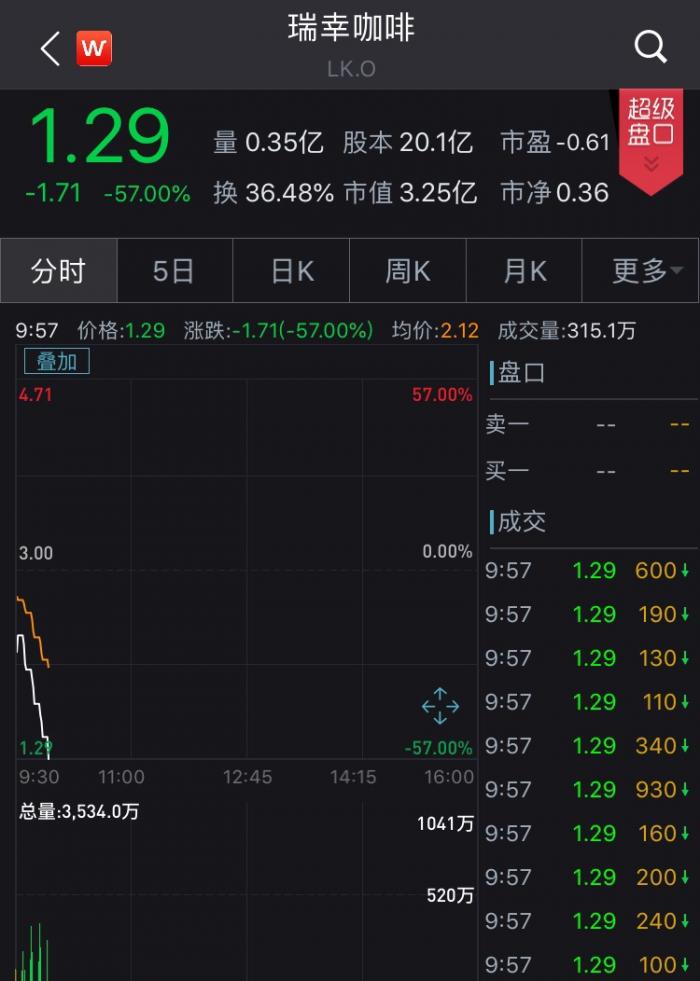Open the search magnifier icon

(x=650, y=47)
